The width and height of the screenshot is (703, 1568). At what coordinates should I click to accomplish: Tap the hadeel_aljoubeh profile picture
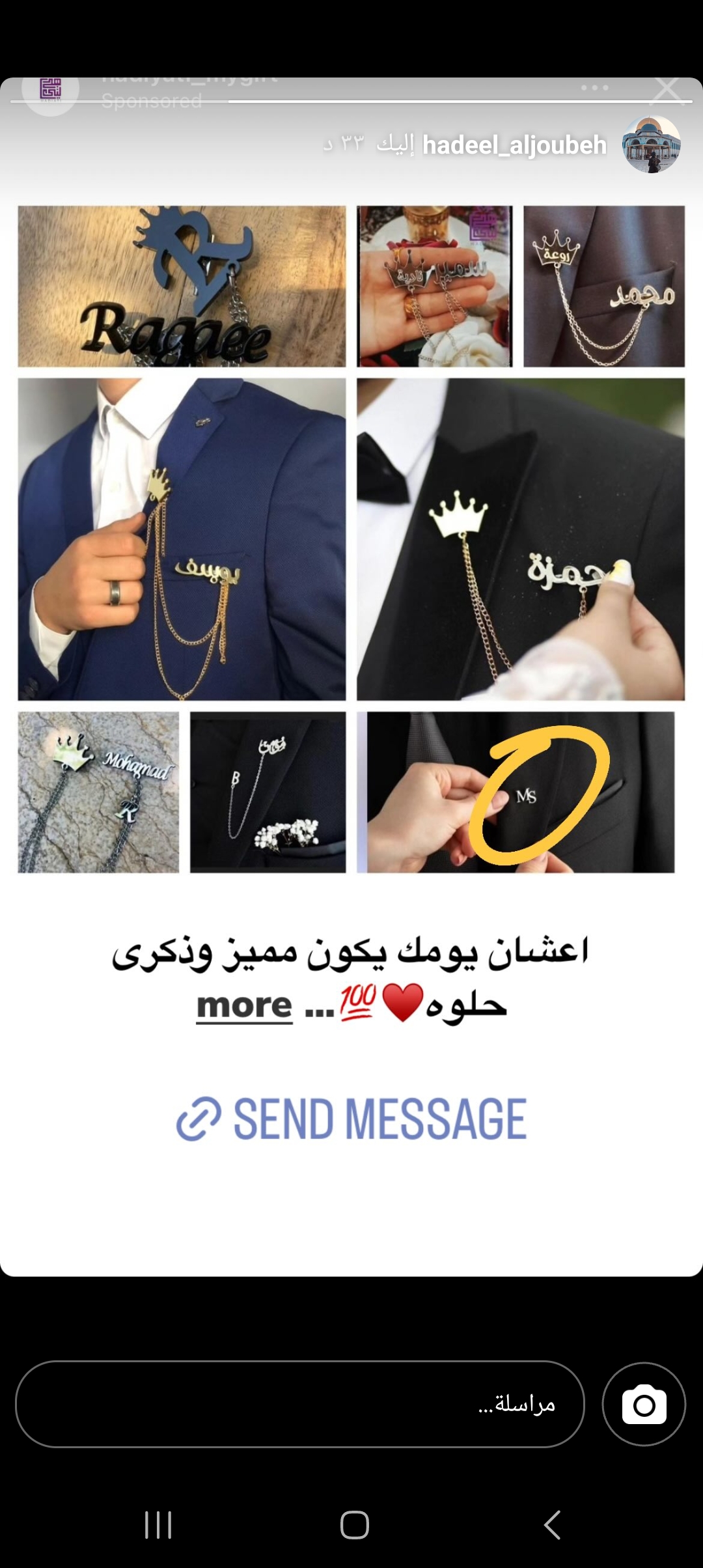coord(652,145)
